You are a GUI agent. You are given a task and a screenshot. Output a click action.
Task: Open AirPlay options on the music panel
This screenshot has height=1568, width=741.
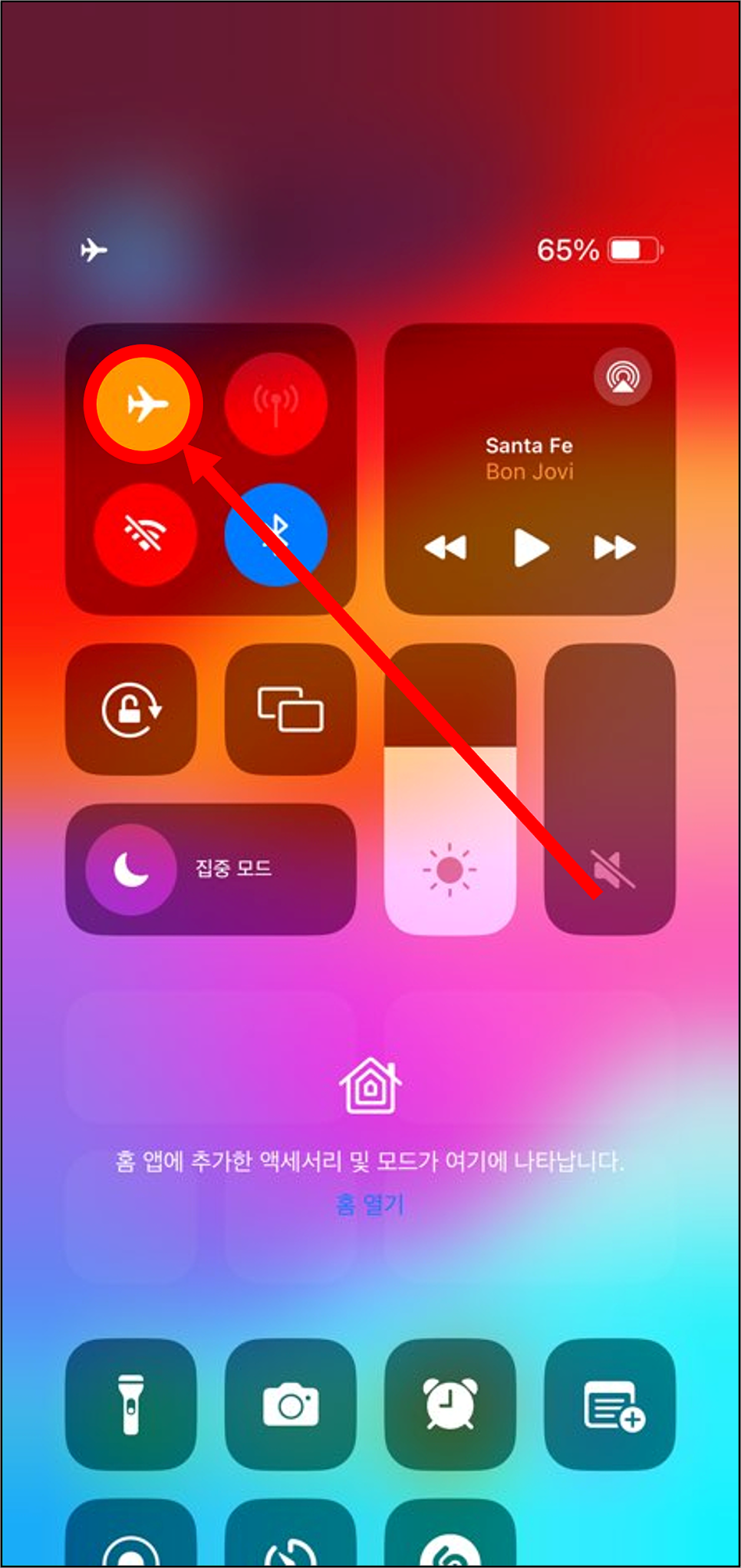point(623,377)
